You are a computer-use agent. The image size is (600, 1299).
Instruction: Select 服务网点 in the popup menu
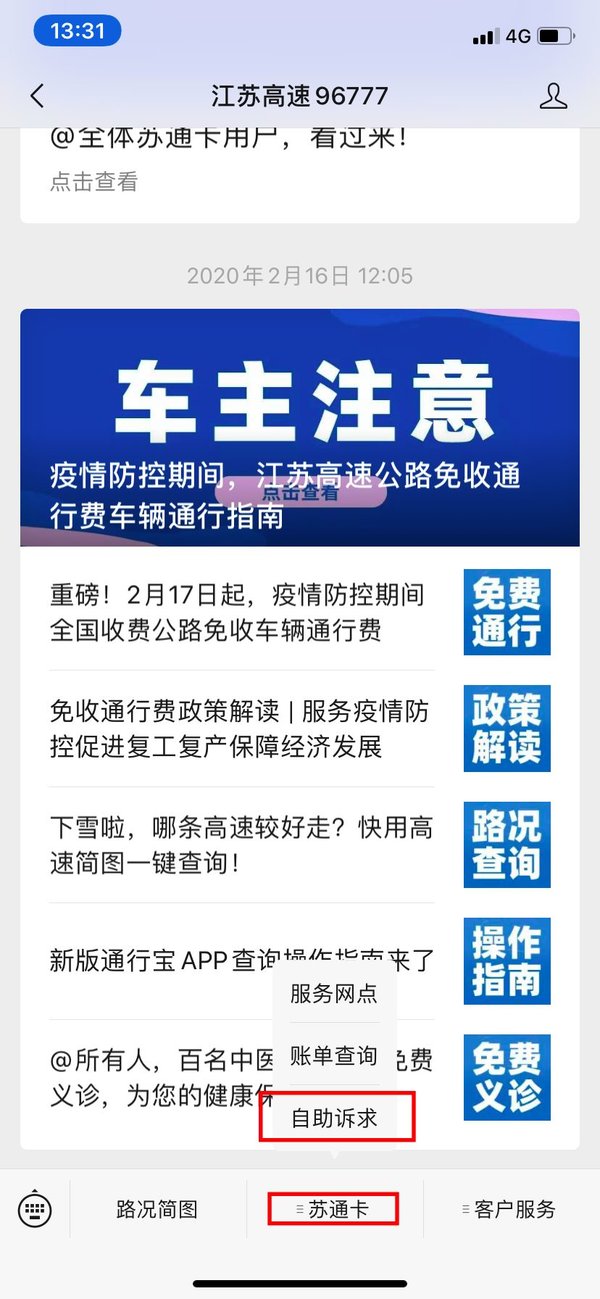[334, 994]
